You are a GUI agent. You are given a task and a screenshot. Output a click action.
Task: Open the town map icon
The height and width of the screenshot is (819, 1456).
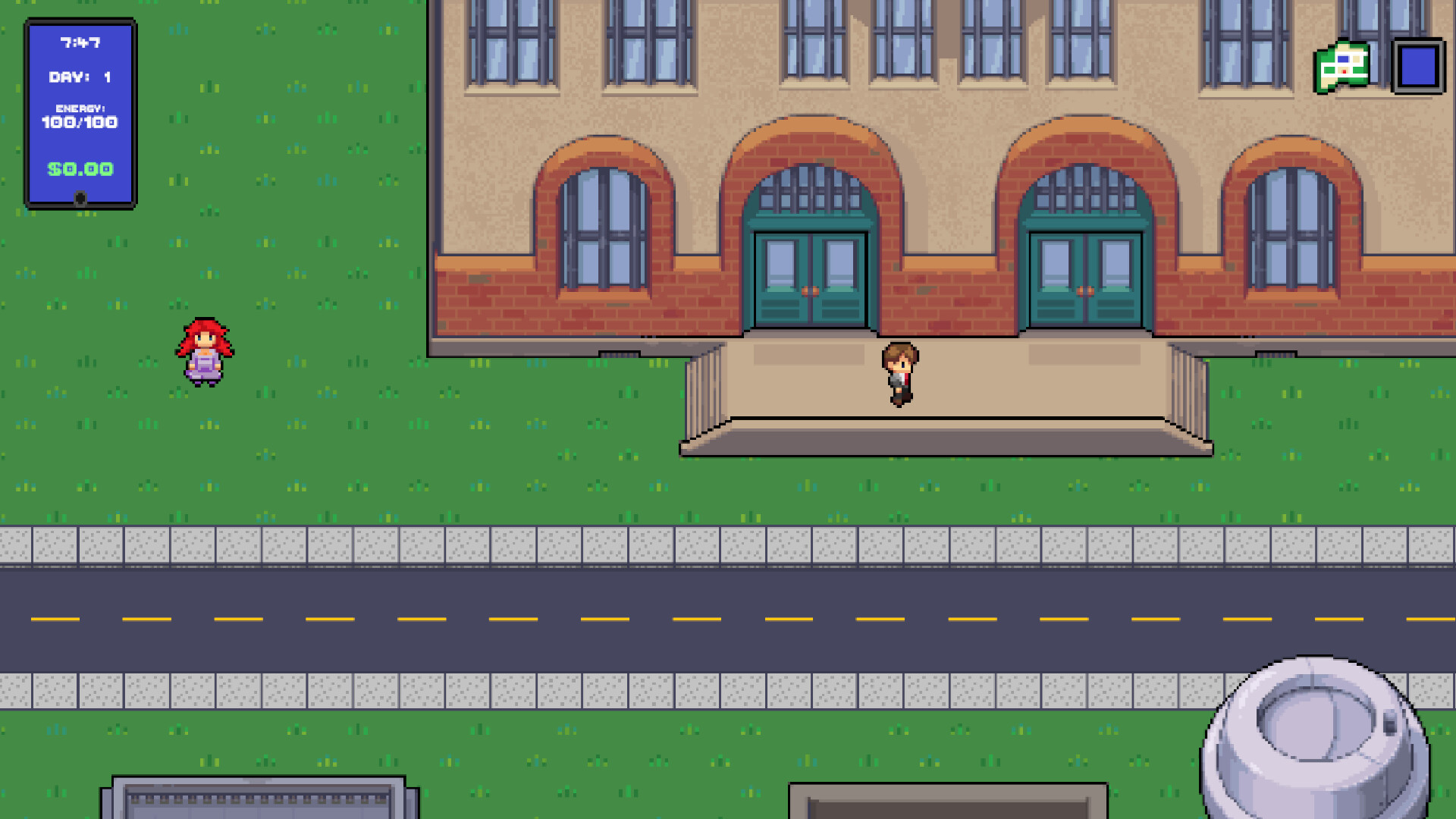pos(1342,68)
